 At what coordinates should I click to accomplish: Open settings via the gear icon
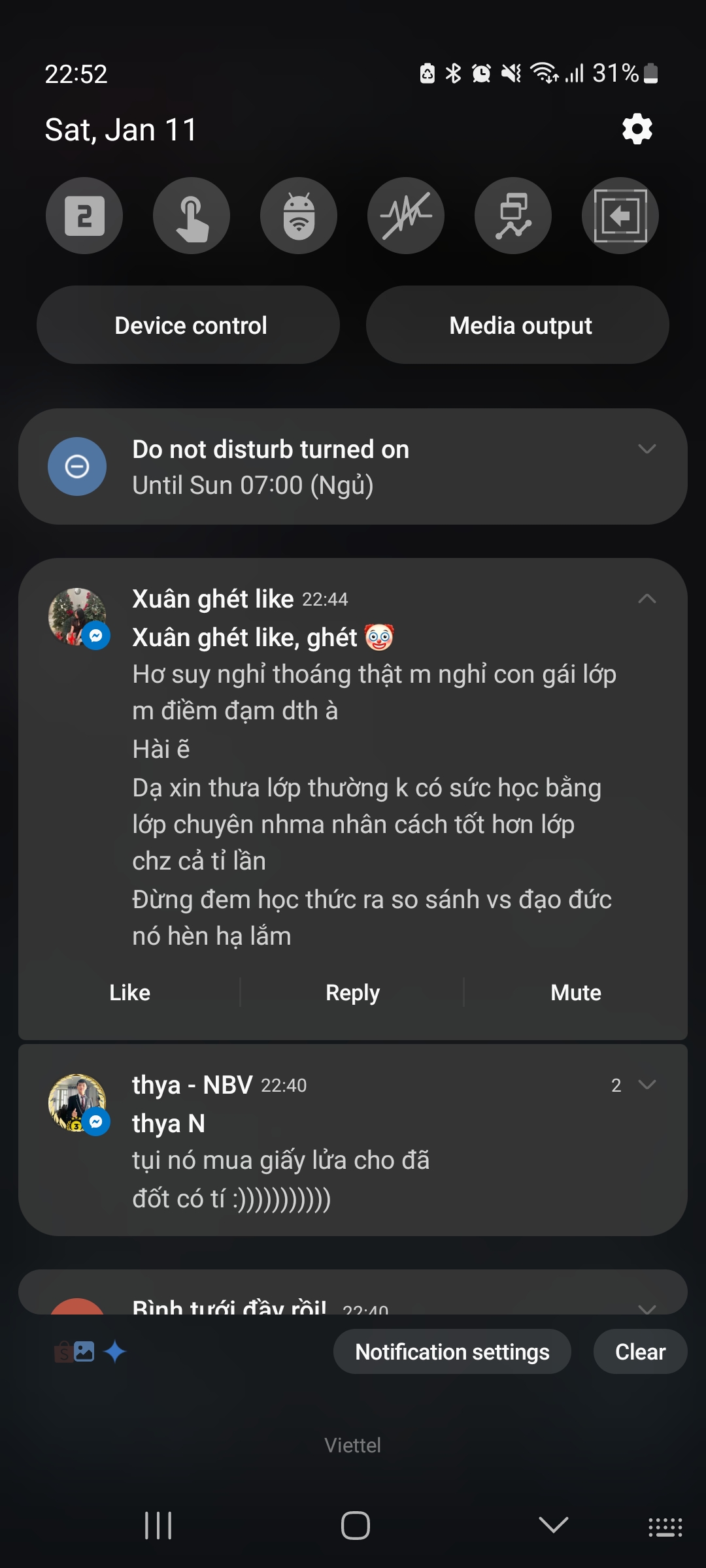coord(637,129)
